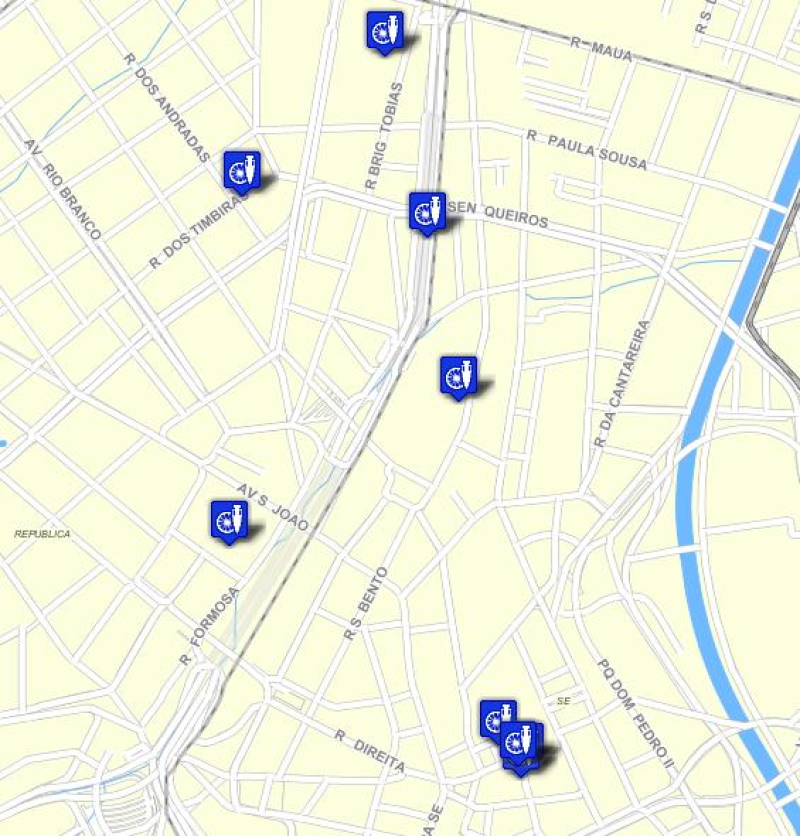Image resolution: width=800 pixels, height=836 pixels.
Task: Tap the partly hidden marker behind the Se marker
Action: tap(490, 713)
